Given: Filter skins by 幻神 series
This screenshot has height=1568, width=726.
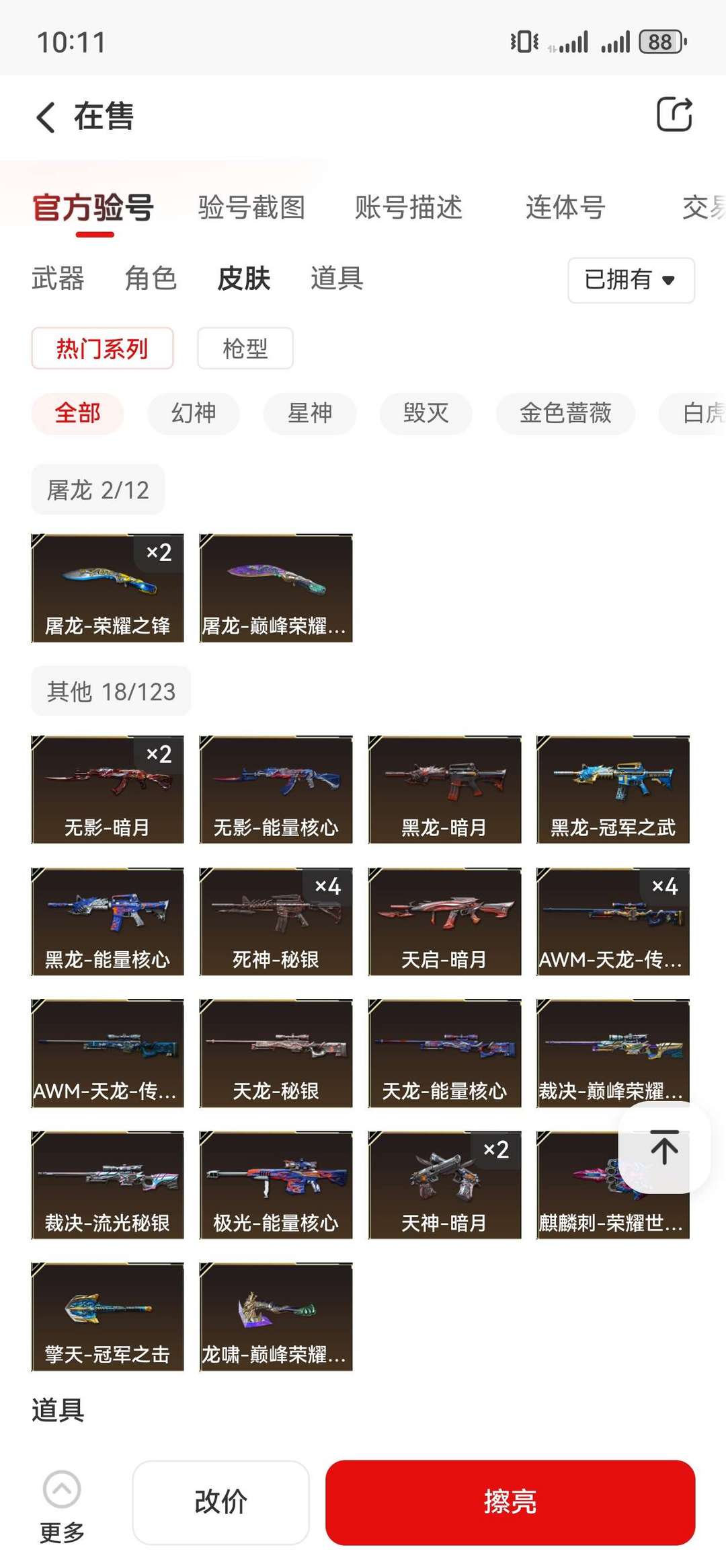Looking at the screenshot, I should coord(194,413).
